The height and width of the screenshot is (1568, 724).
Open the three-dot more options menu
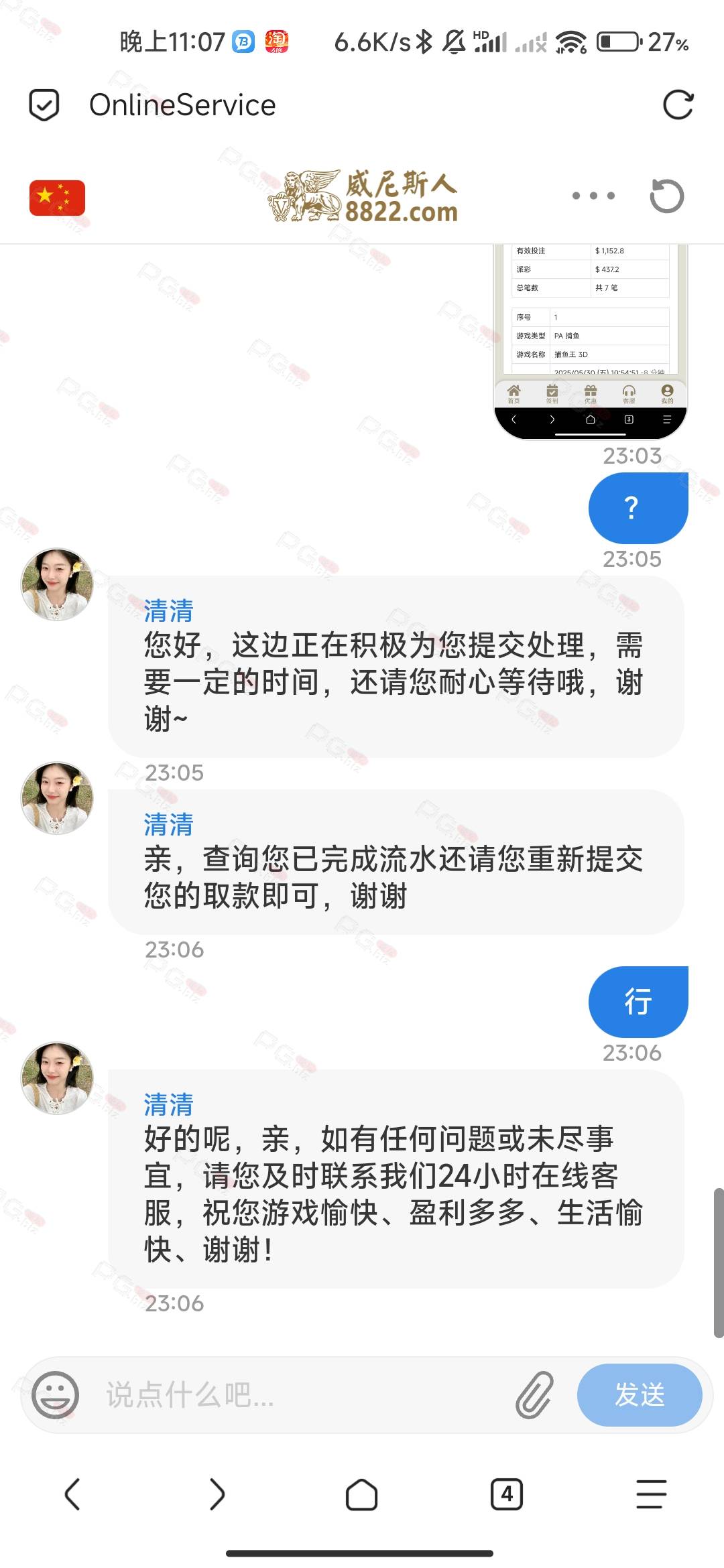593,196
